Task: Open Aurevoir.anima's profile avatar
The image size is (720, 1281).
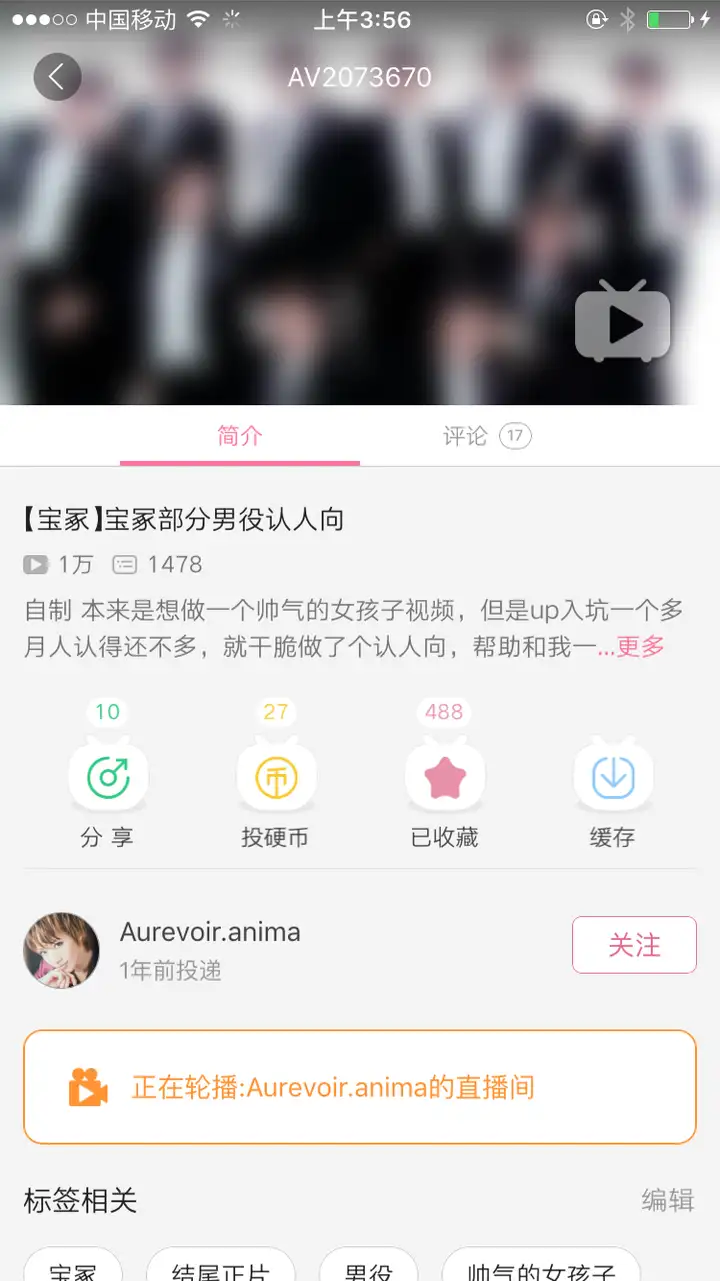Action: coord(61,950)
